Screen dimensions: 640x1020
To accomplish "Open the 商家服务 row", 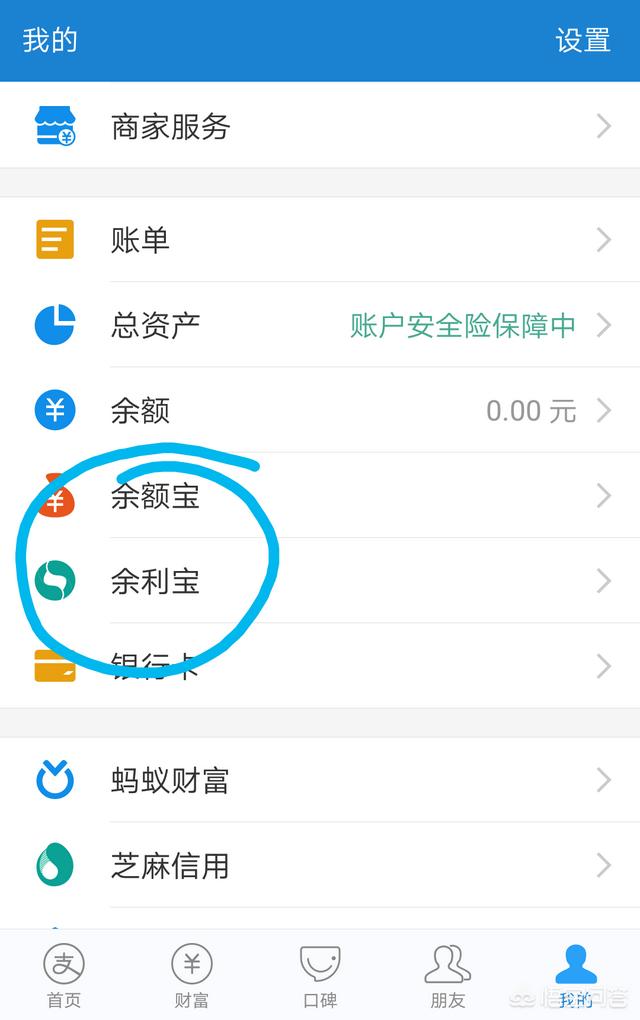I will 320,126.
